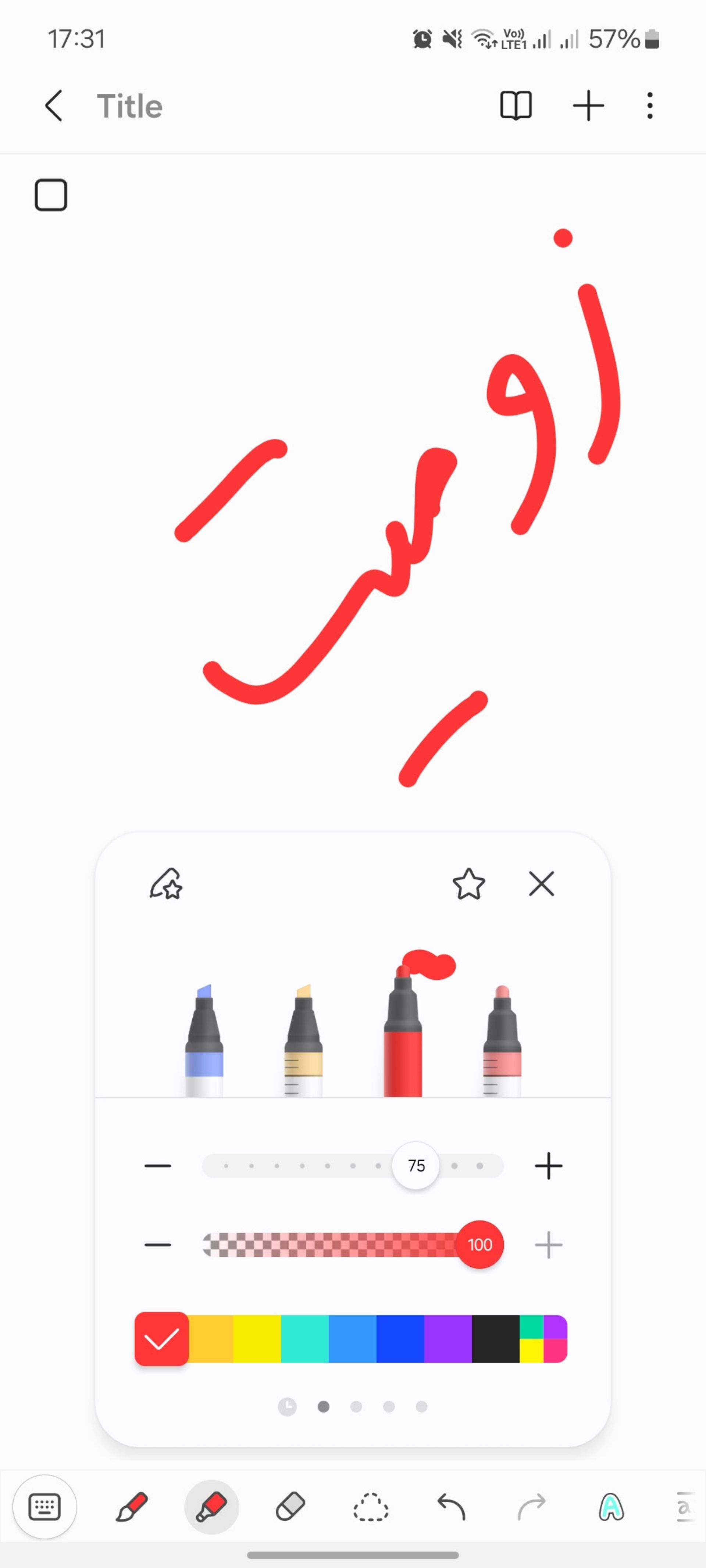Viewport: 706px width, 1568px height.
Task: Add current pen to favorites star
Action: tap(468, 884)
